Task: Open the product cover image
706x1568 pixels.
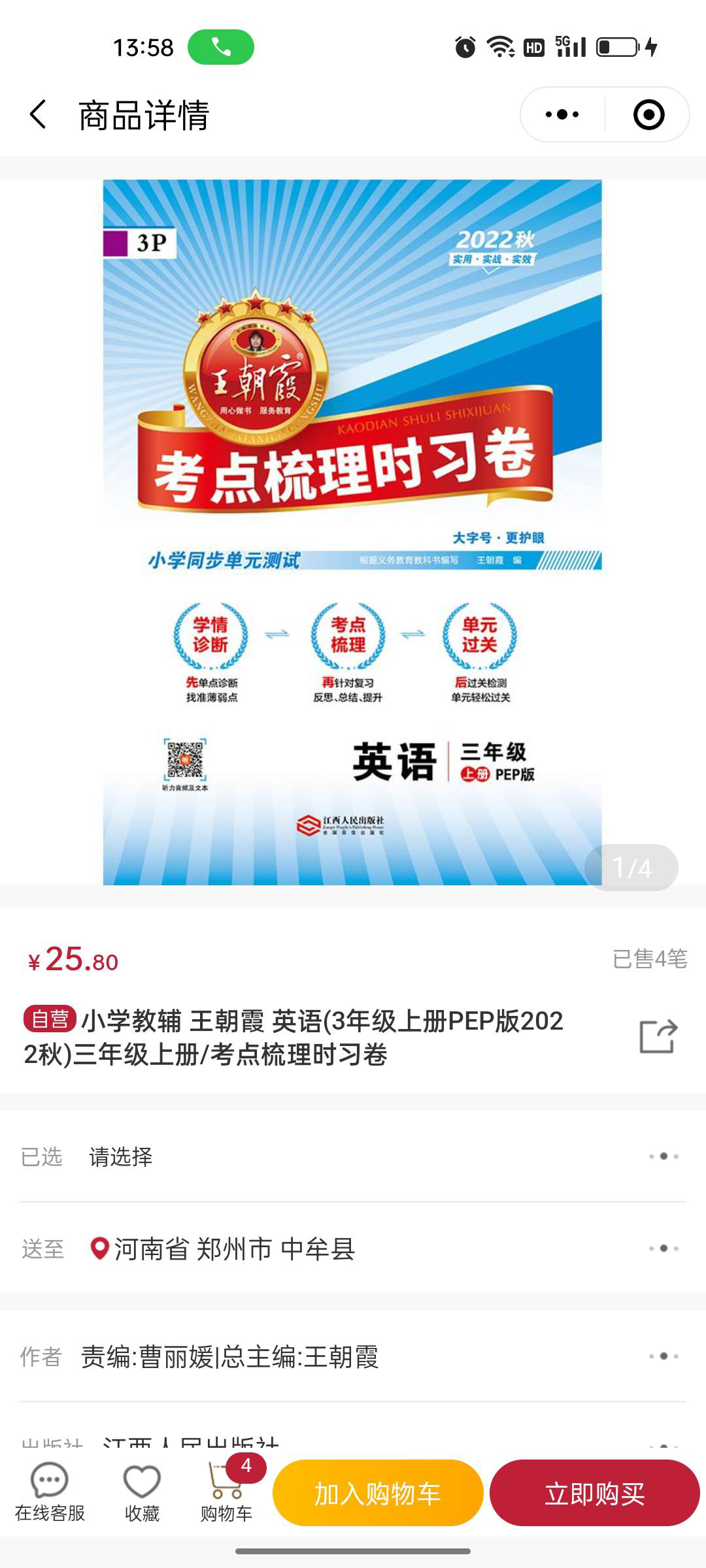Action: pos(352,532)
